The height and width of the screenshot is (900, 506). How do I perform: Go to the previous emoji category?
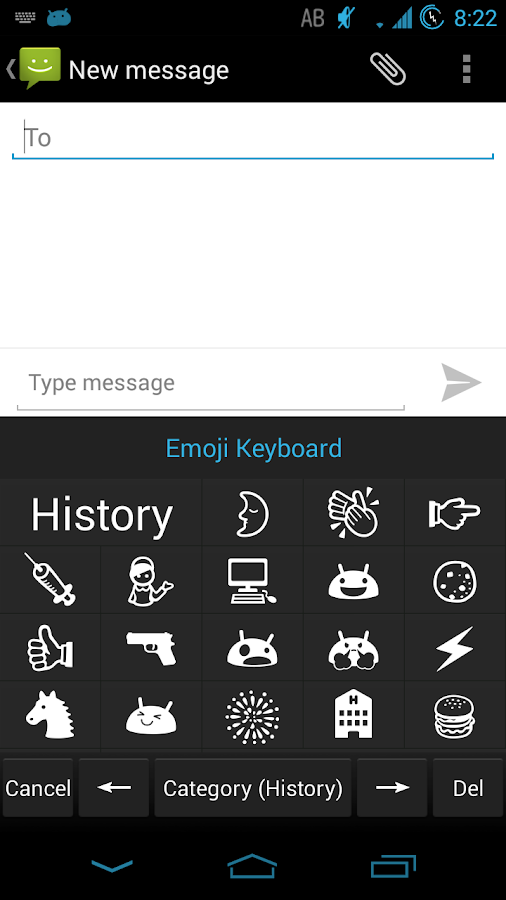click(114, 788)
